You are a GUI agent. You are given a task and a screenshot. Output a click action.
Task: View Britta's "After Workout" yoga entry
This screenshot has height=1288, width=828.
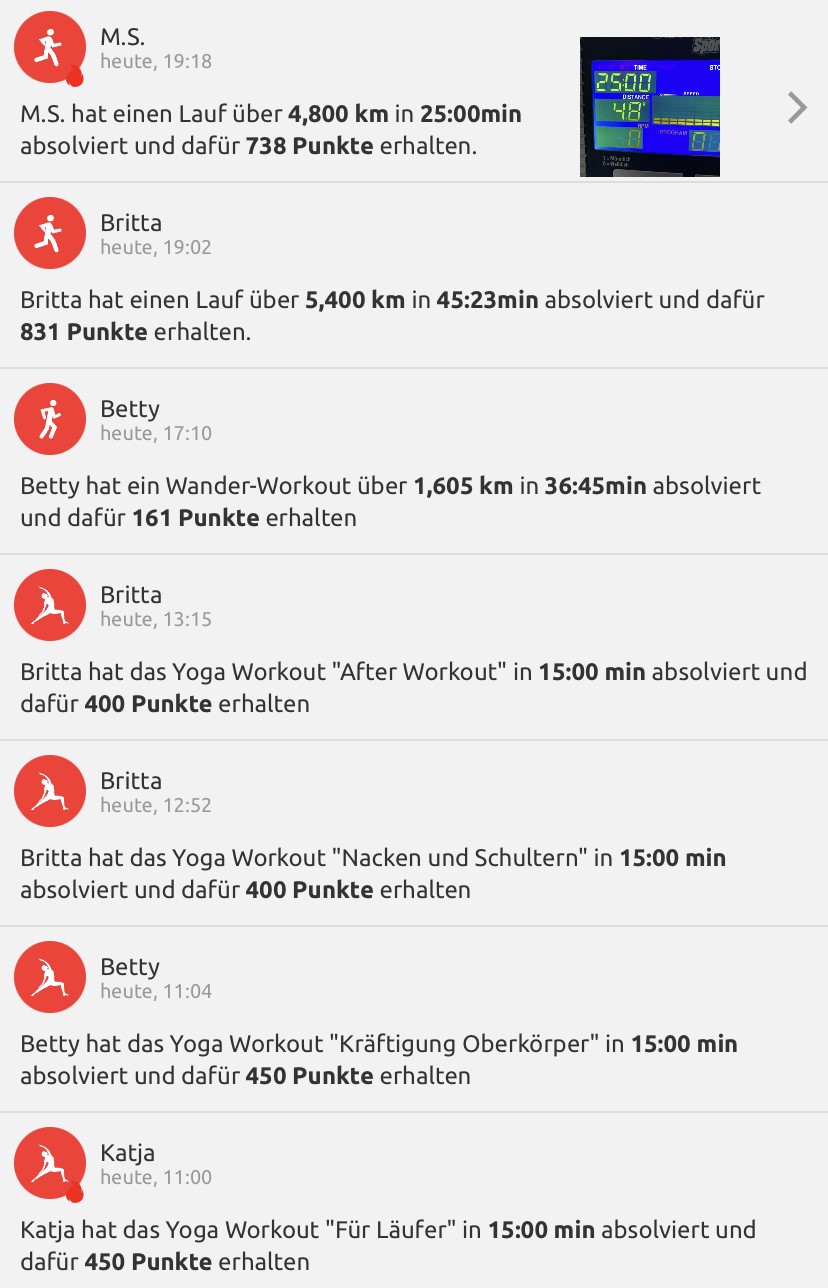(412, 687)
